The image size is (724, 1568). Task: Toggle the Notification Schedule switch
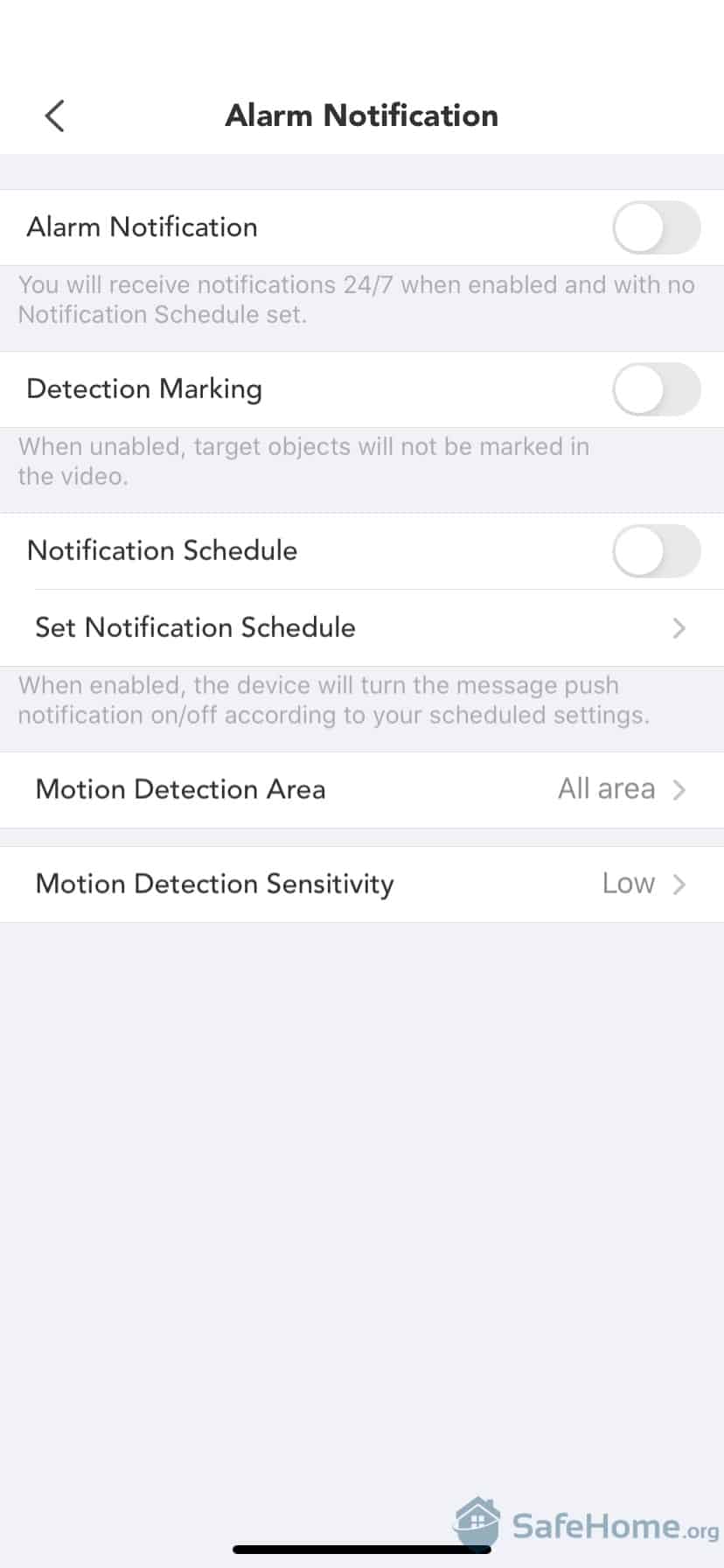tap(656, 551)
